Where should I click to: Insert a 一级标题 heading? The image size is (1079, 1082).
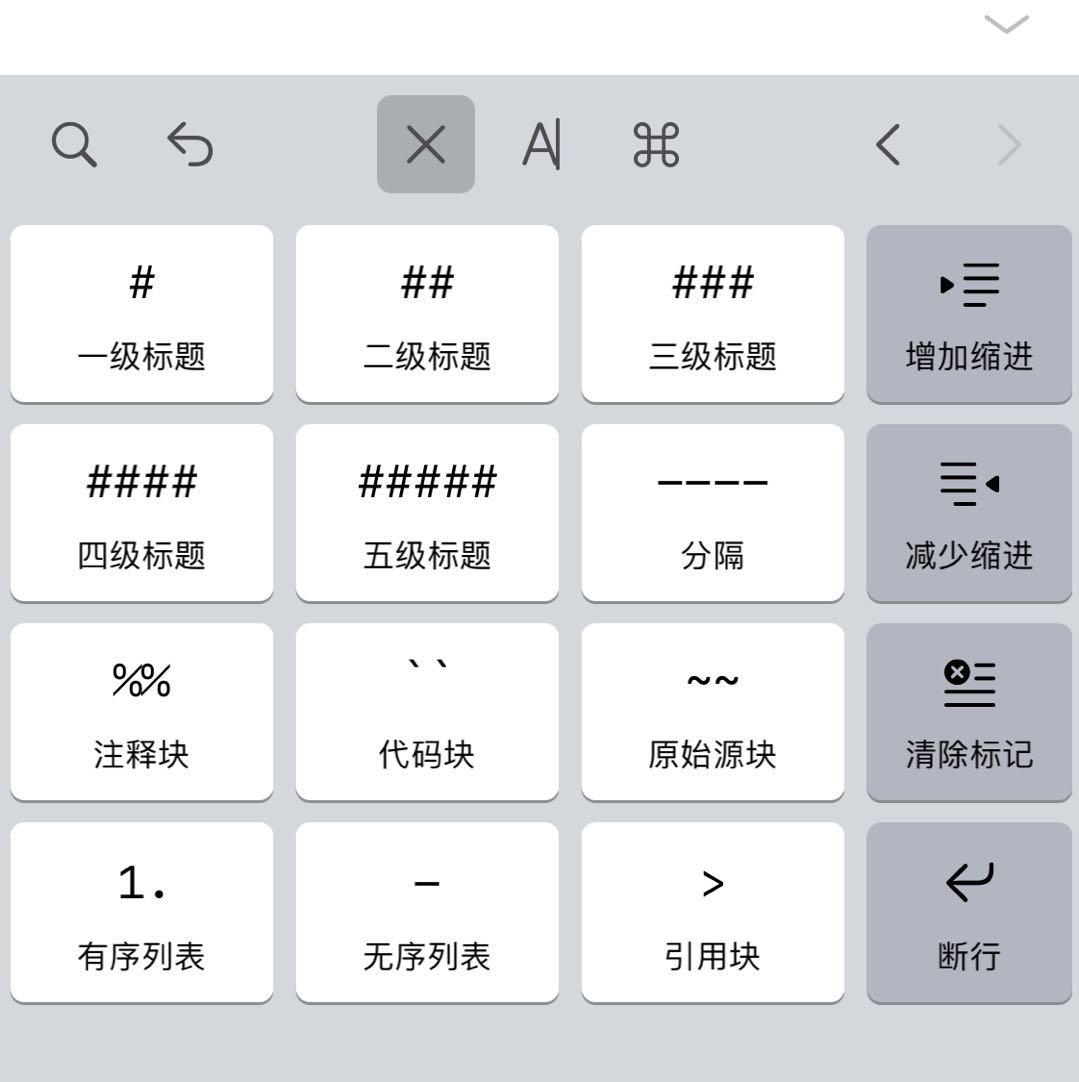pyautogui.click(x=142, y=314)
